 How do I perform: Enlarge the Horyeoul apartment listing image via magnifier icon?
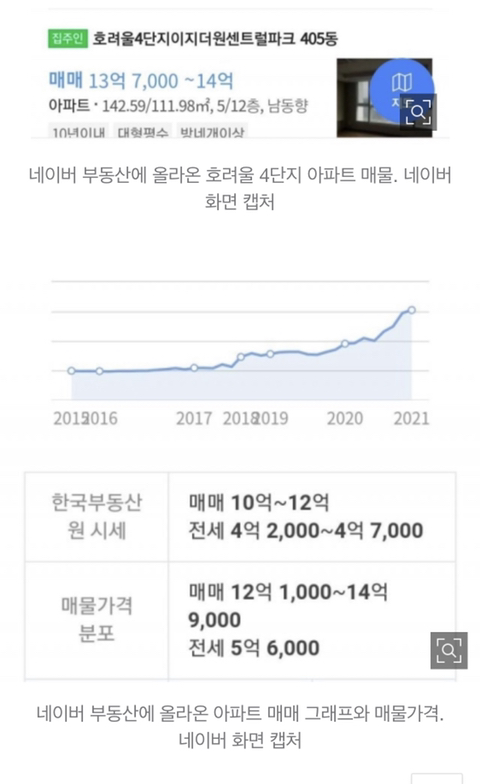(x=418, y=112)
